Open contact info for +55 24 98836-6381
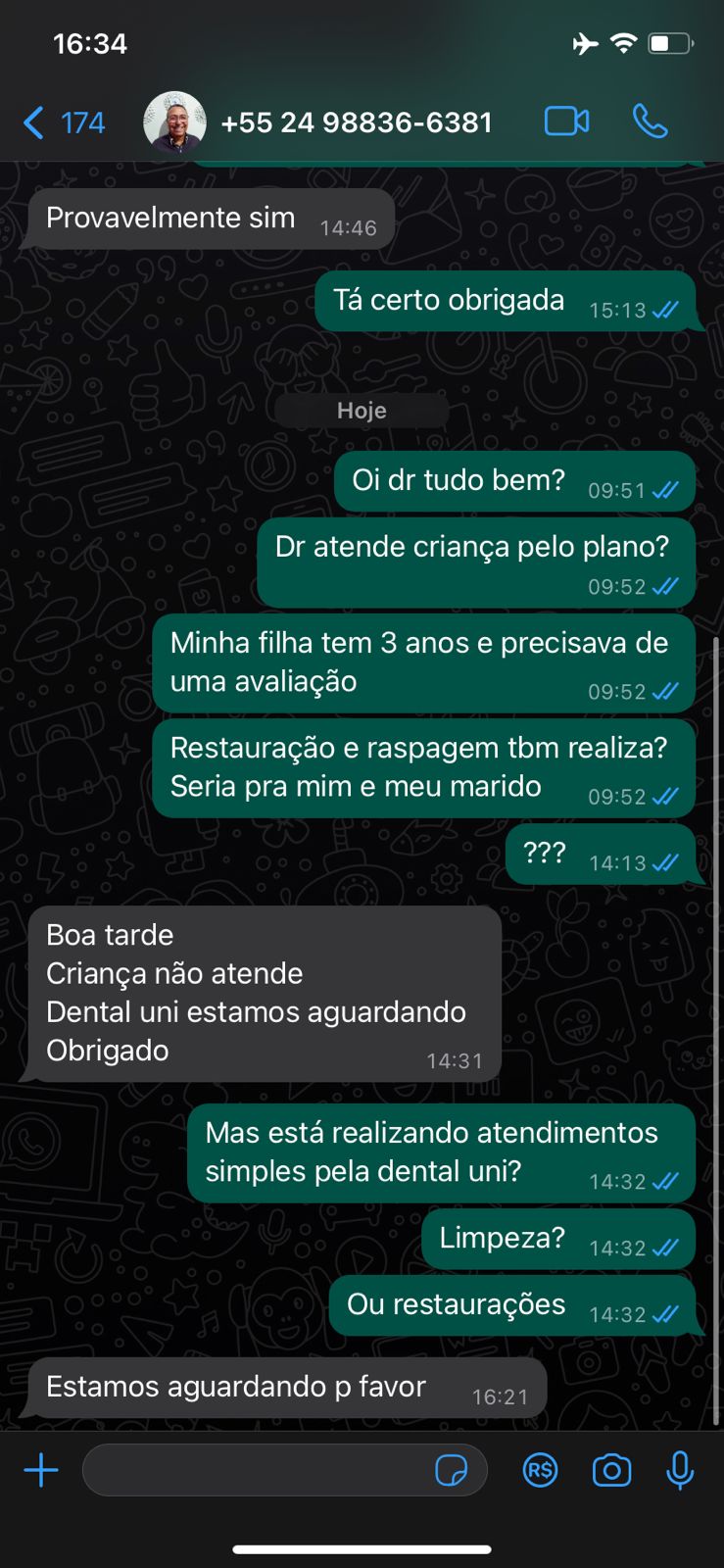 coord(356,123)
